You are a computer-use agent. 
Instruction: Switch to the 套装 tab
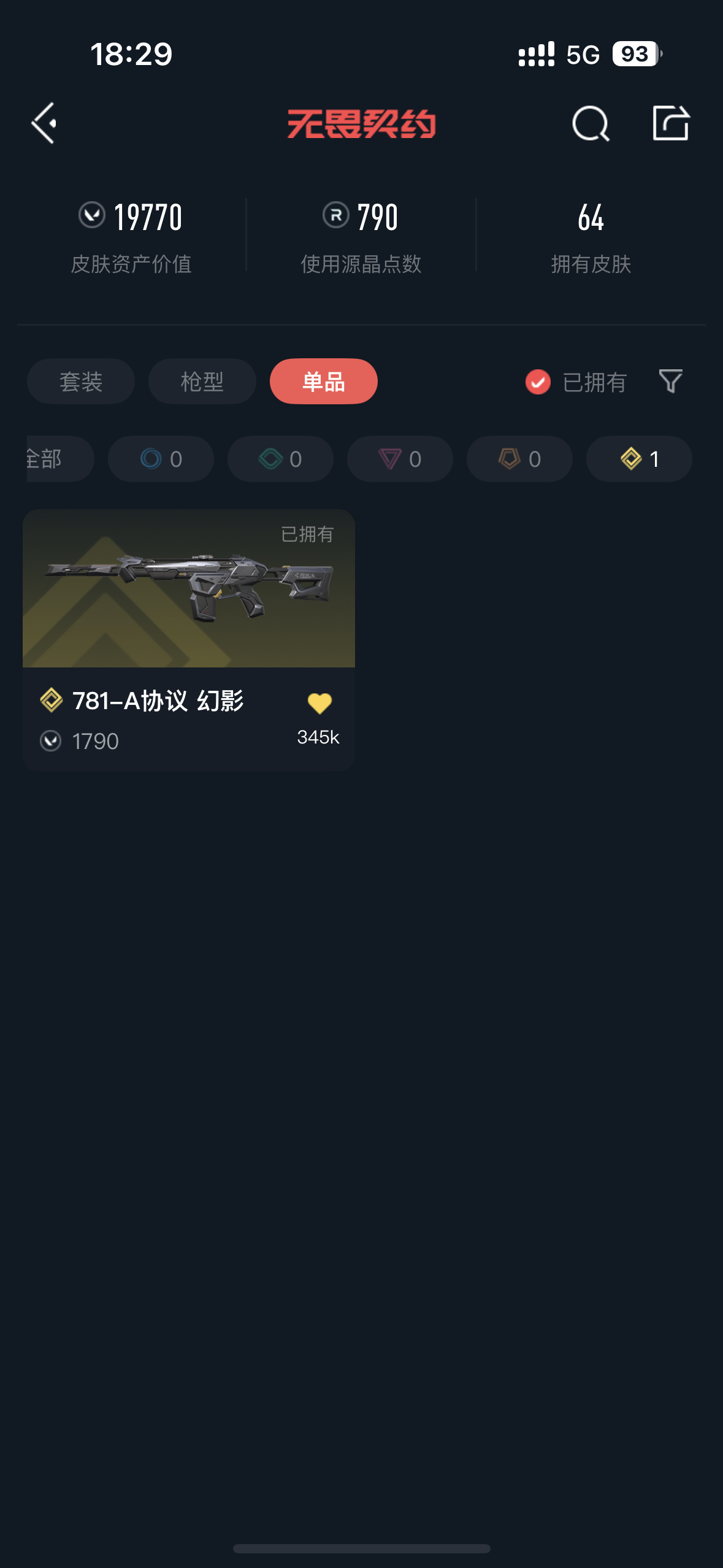81,382
